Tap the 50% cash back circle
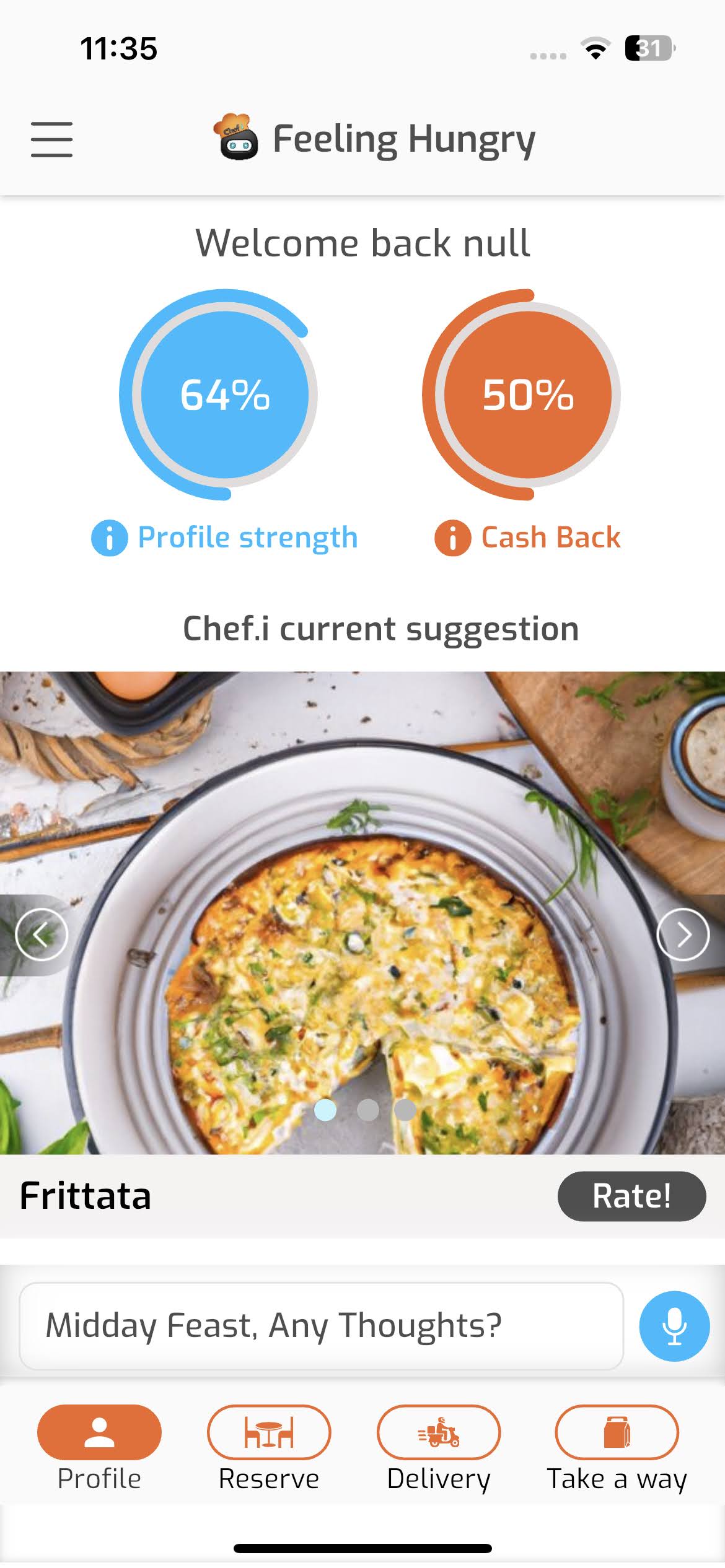The width and height of the screenshot is (725, 1568). (x=527, y=394)
